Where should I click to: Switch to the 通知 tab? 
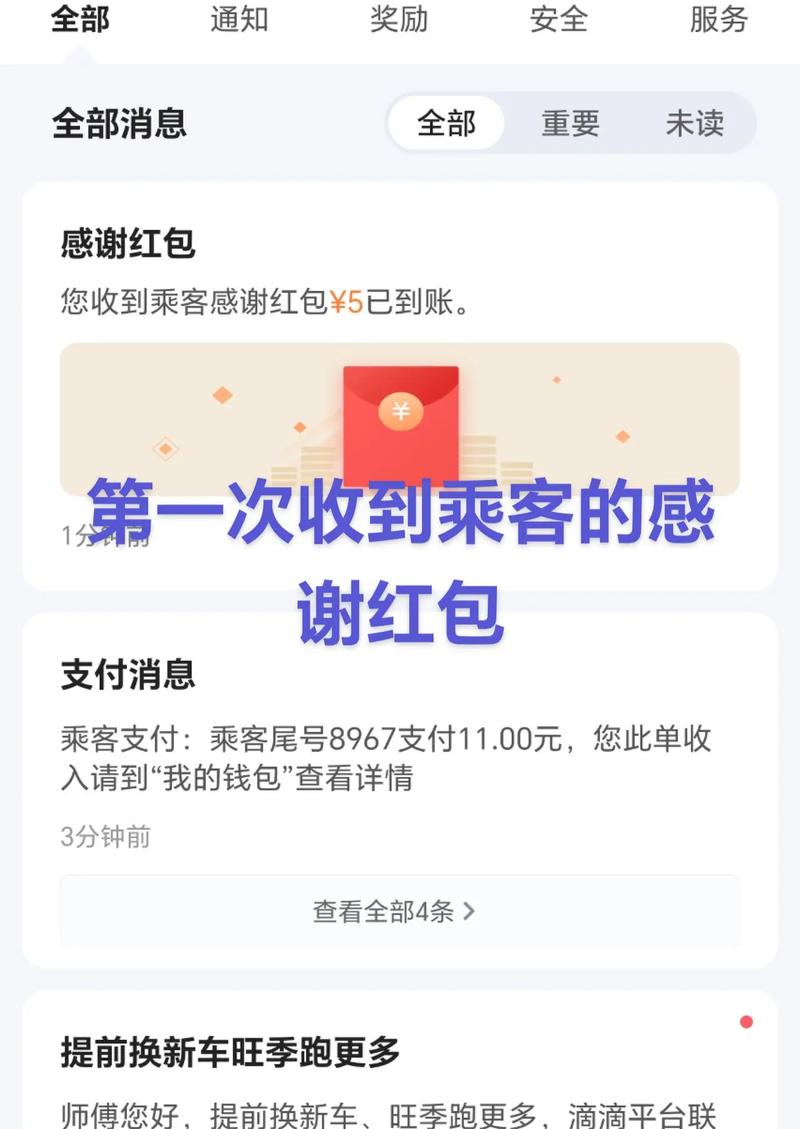(x=240, y=20)
